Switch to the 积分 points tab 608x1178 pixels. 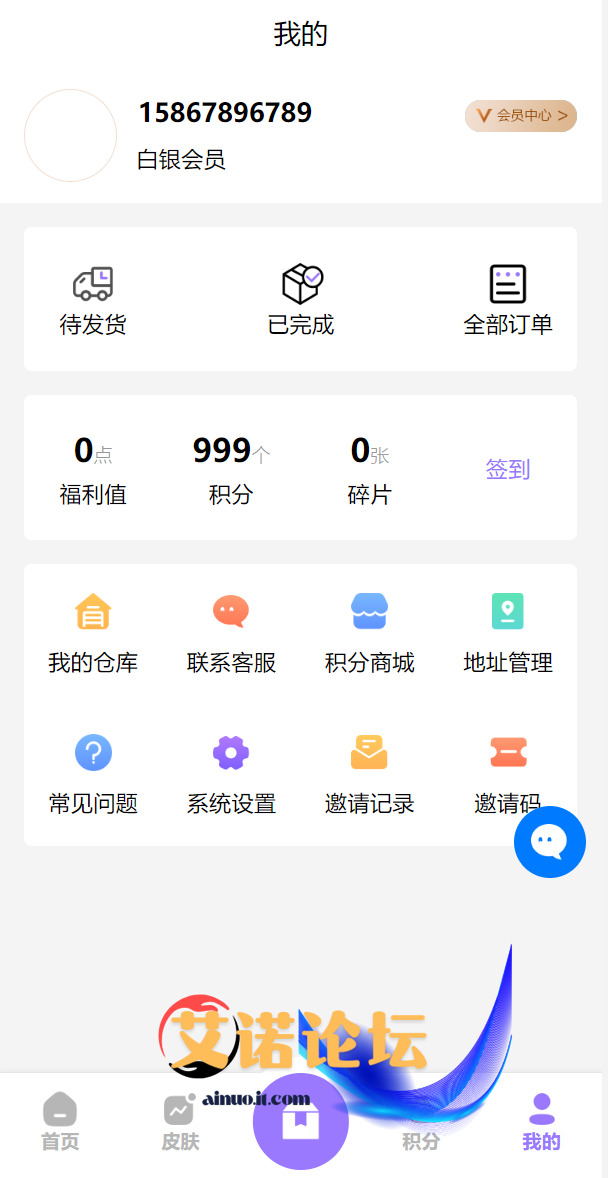click(421, 1130)
